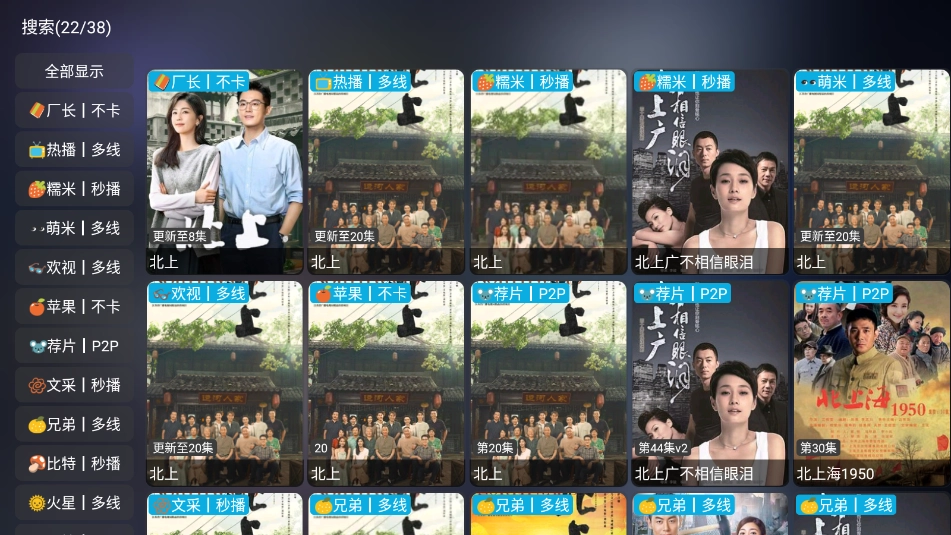Select the 全部显示 filter

pyautogui.click(x=74, y=71)
